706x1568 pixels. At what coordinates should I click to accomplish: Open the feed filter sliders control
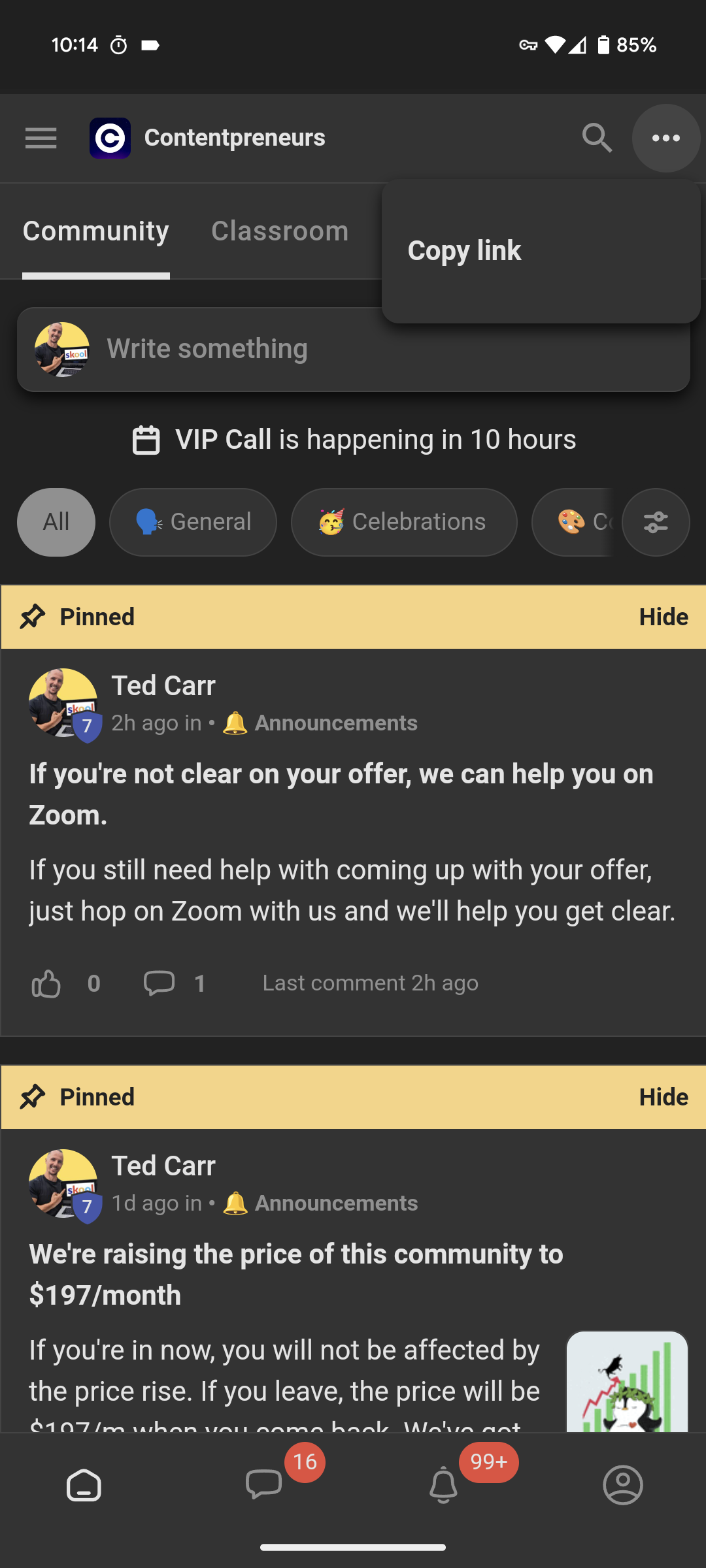[x=656, y=522]
